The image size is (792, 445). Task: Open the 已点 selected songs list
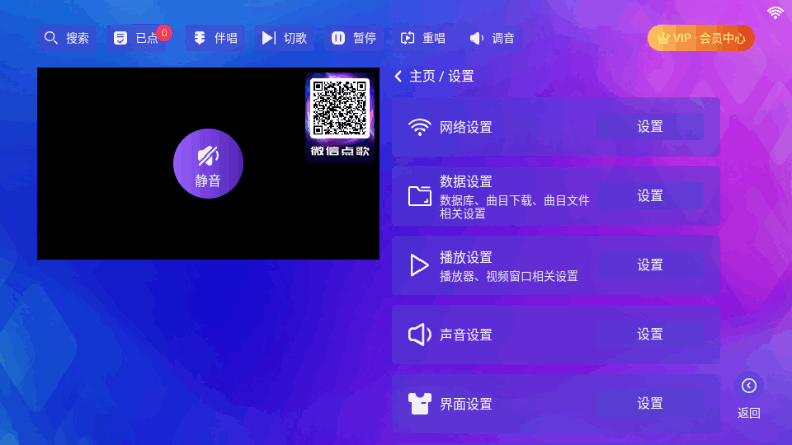click(x=137, y=38)
